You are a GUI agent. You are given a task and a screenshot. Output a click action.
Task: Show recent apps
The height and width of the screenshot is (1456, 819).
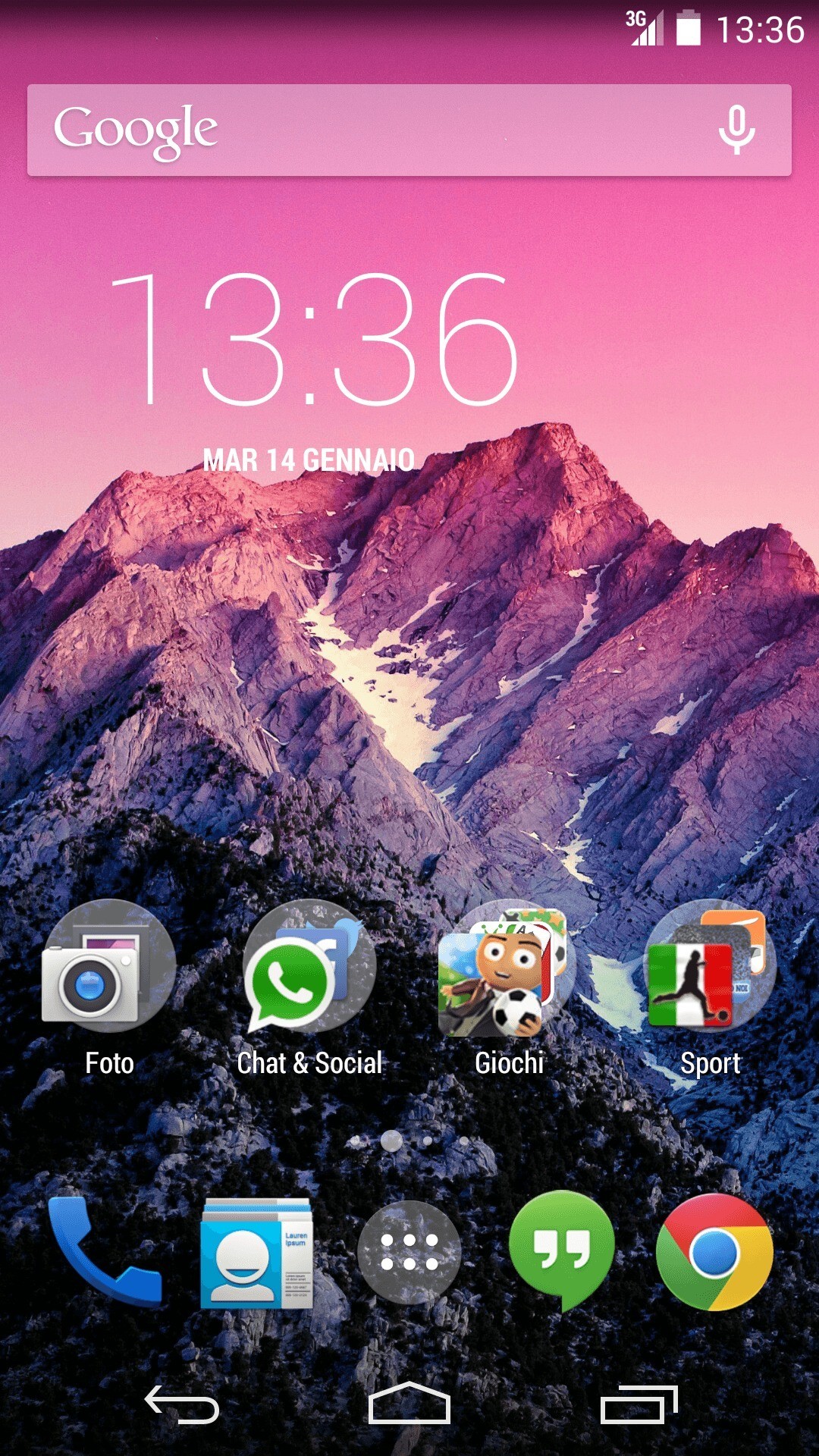(x=638, y=1404)
